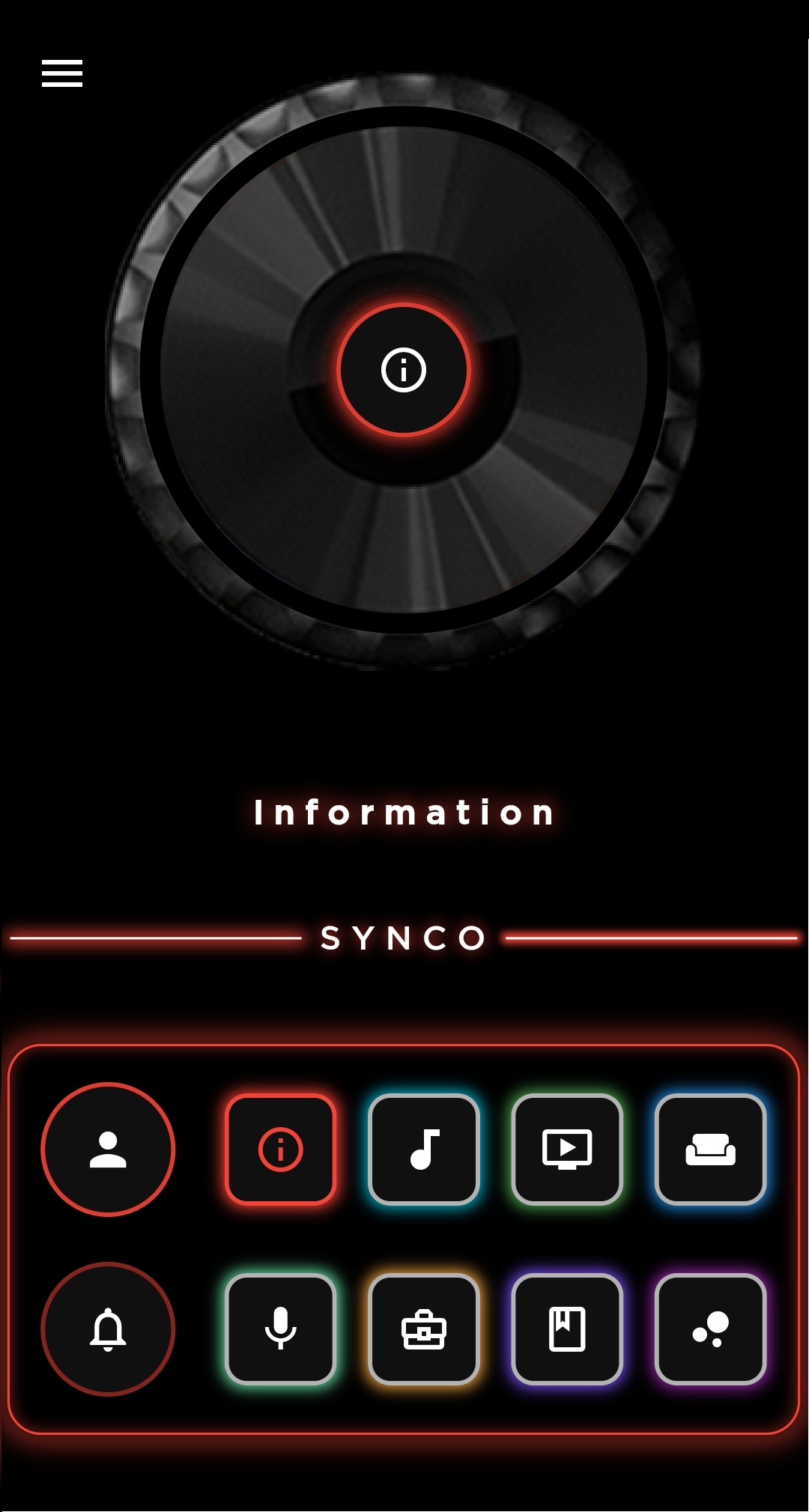This screenshot has width=809, height=1512.
Task: Select the red information tile
Action: pos(281,1150)
